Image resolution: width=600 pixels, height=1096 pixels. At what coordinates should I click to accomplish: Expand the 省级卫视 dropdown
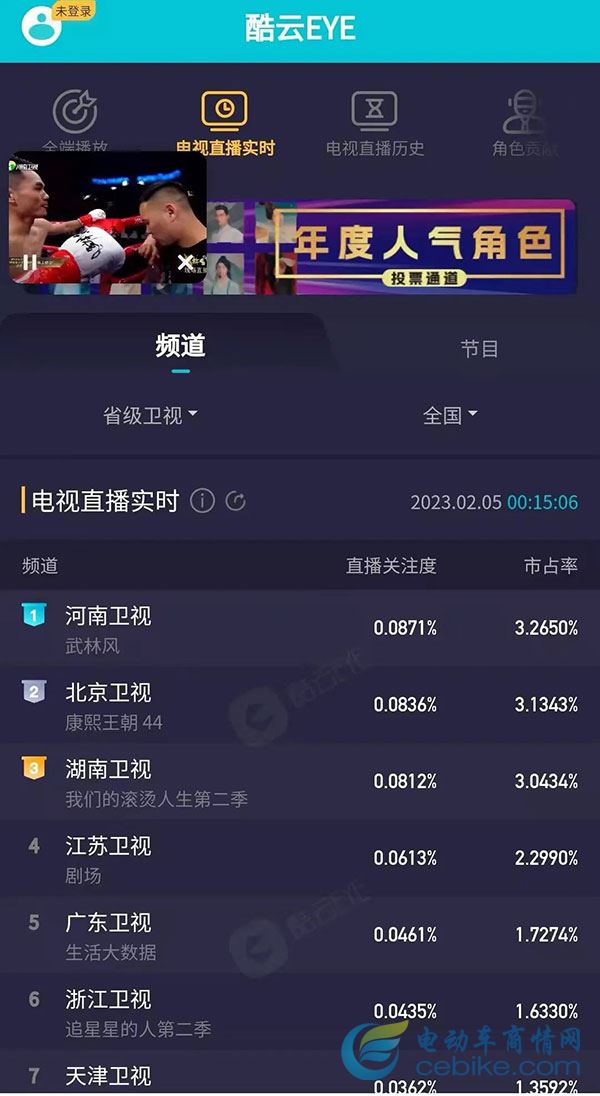coord(150,415)
